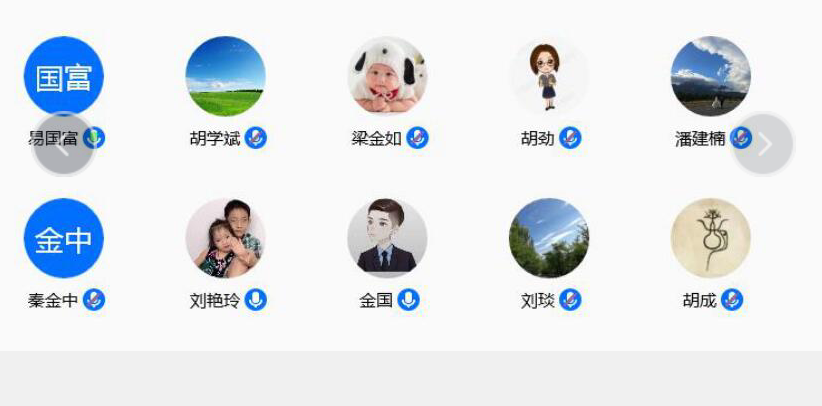The image size is (822, 406).
Task: Select 秦金中 in the participant grid
Action: click(x=64, y=238)
